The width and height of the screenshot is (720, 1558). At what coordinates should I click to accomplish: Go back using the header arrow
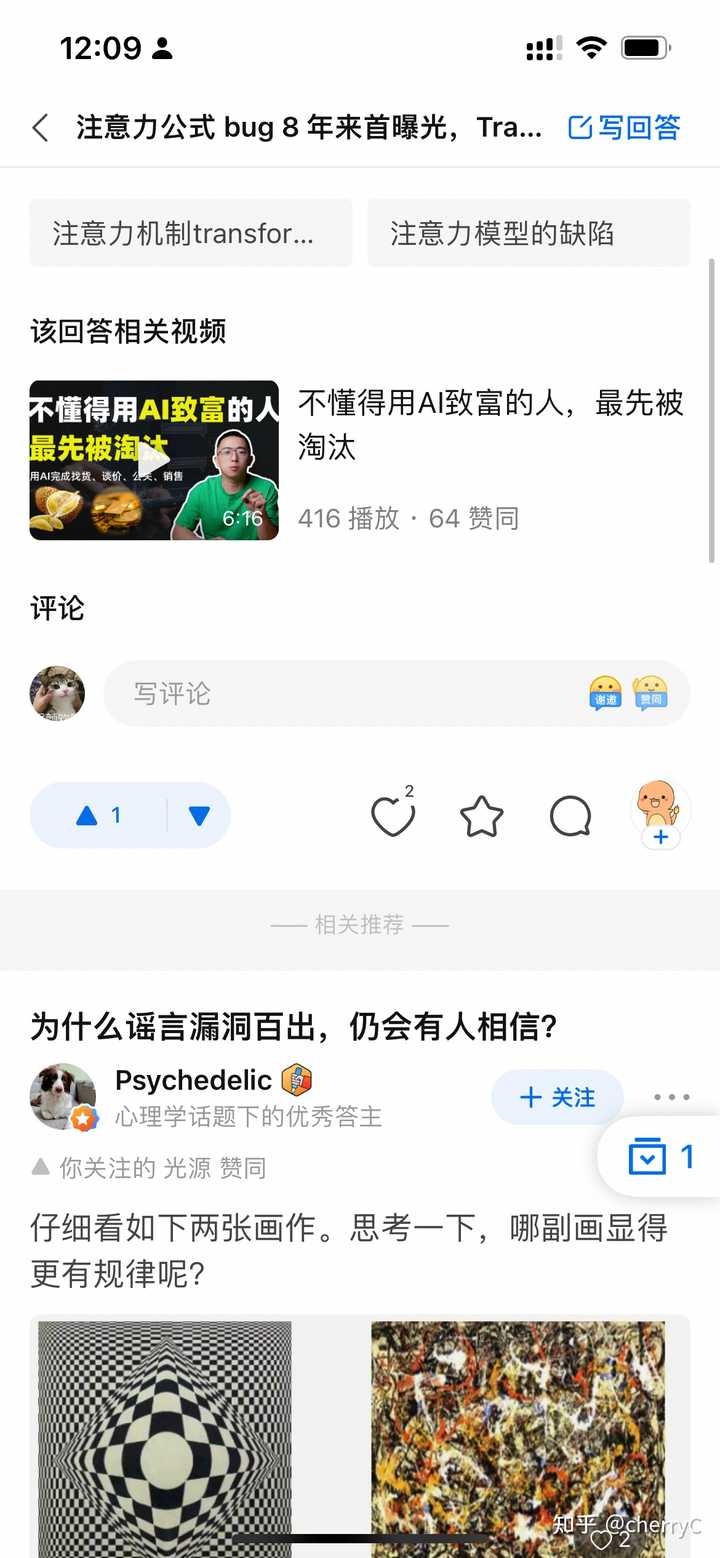pos(41,128)
